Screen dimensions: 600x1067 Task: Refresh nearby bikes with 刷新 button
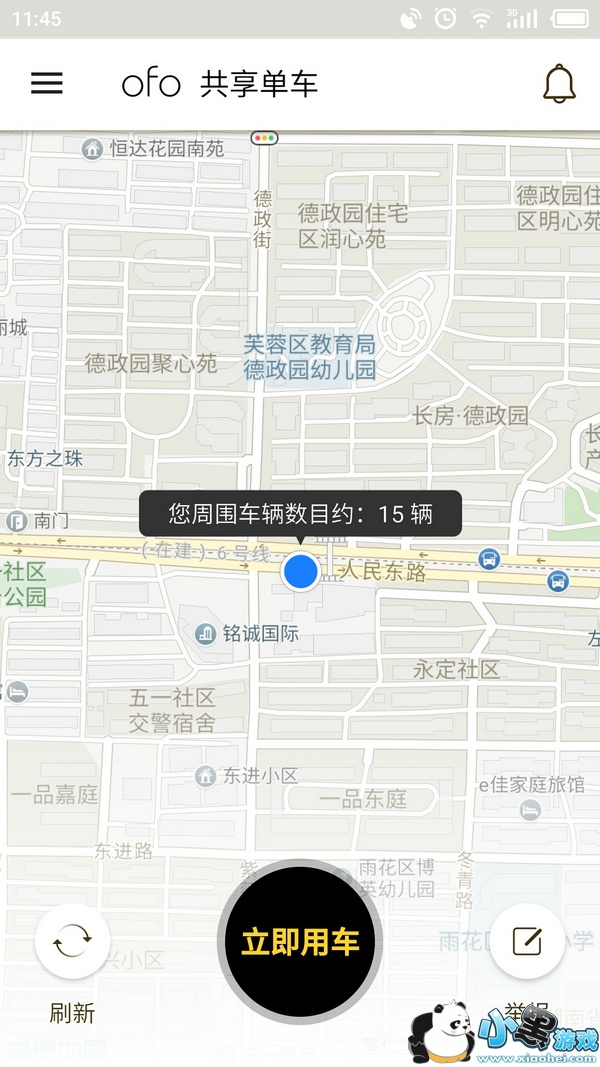click(72, 942)
